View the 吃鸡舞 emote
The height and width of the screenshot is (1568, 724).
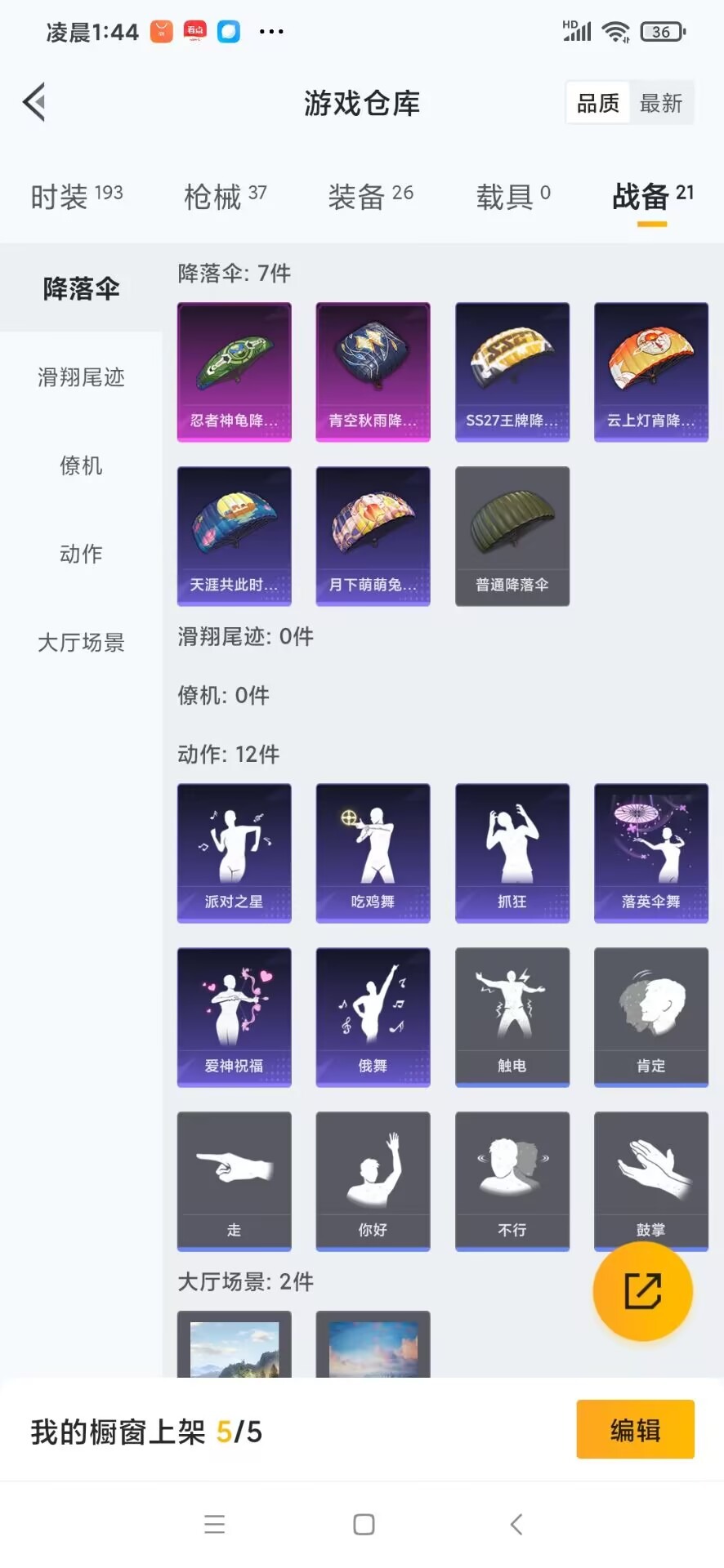tap(373, 853)
